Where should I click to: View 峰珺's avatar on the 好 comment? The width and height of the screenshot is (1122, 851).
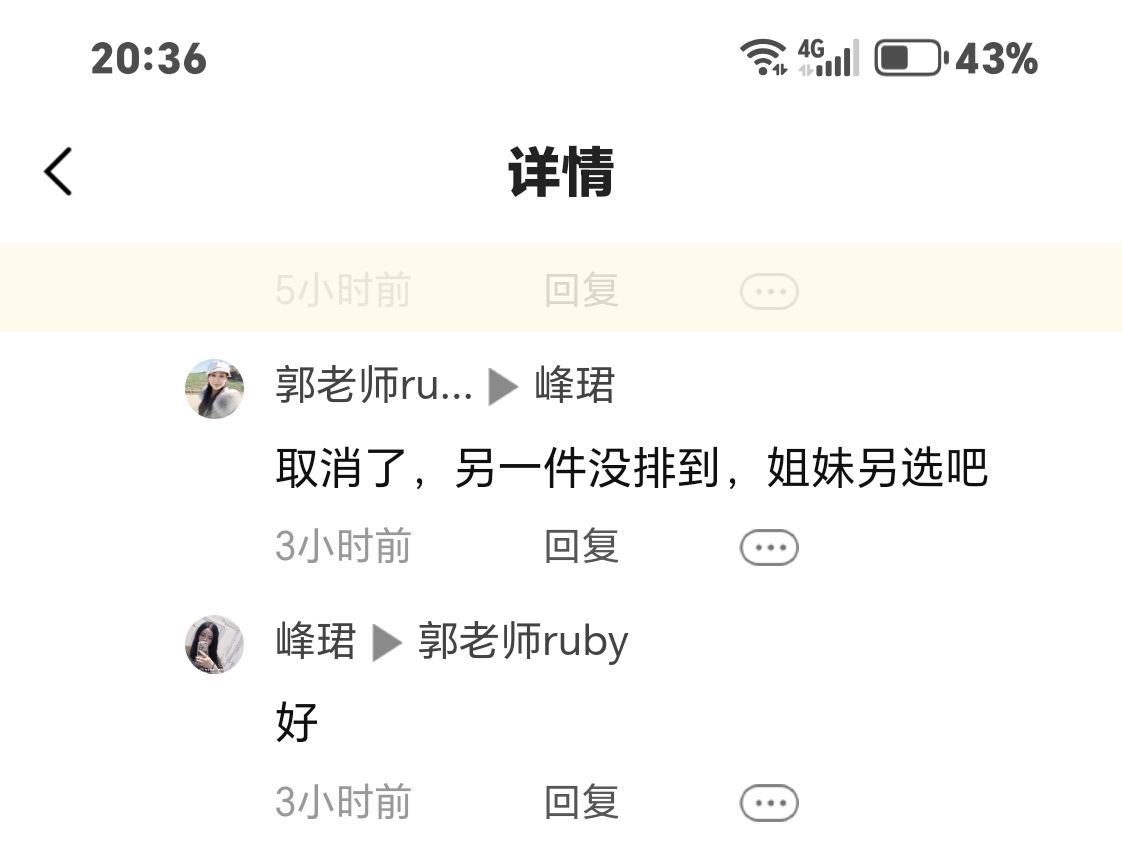coord(214,645)
